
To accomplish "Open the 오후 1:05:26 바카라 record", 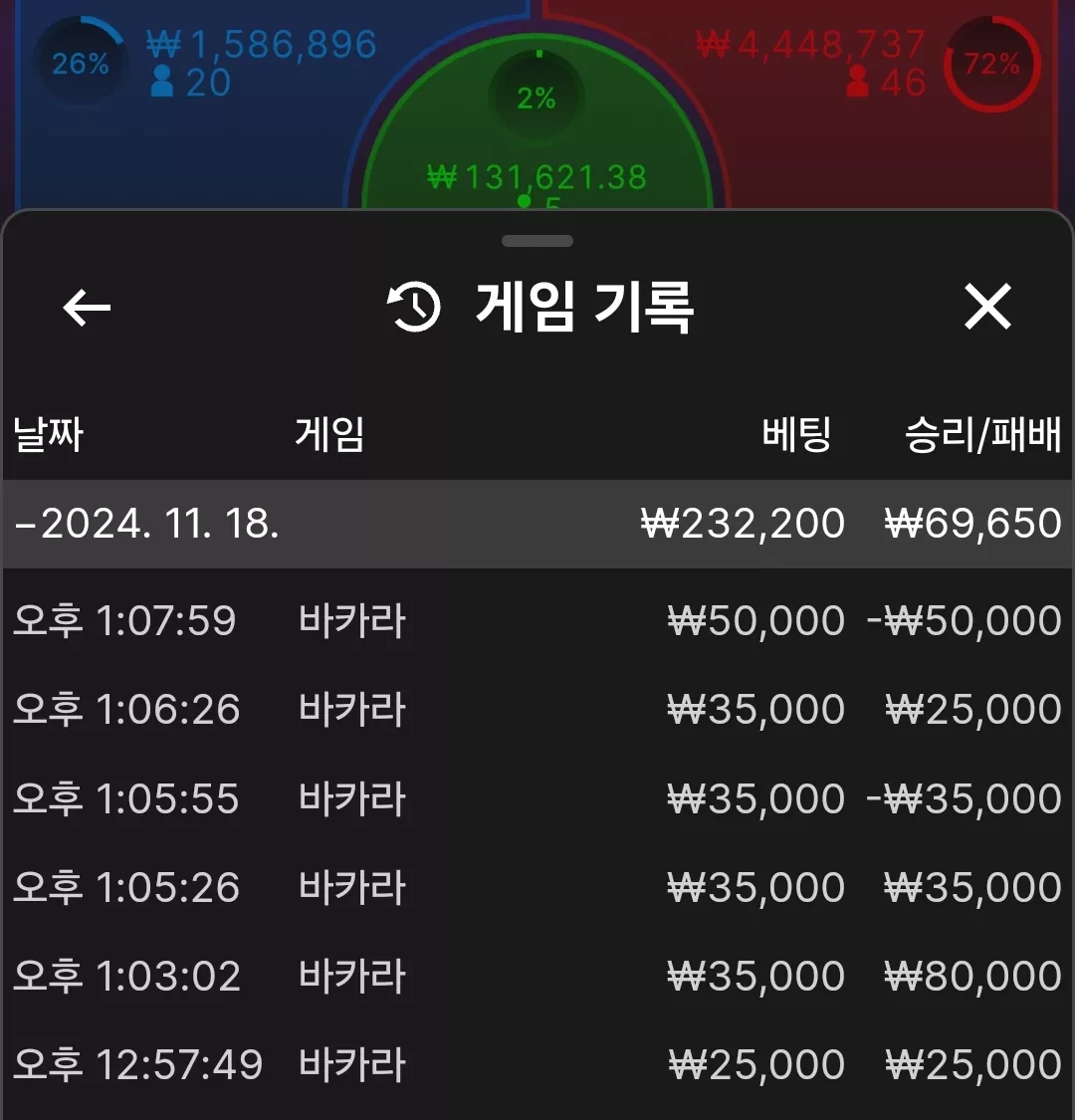I will coord(537,887).
